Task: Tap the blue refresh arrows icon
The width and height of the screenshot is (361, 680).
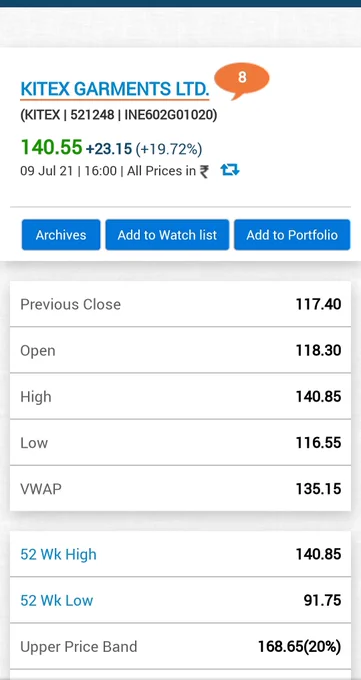Action: 230,170
